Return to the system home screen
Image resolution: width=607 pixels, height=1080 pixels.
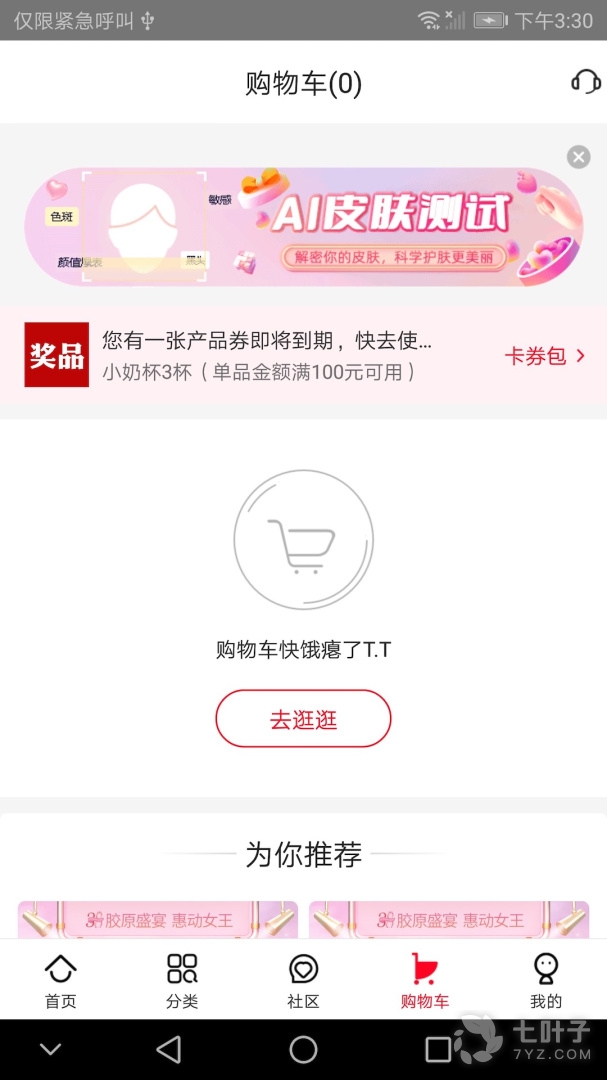pyautogui.click(x=303, y=1049)
